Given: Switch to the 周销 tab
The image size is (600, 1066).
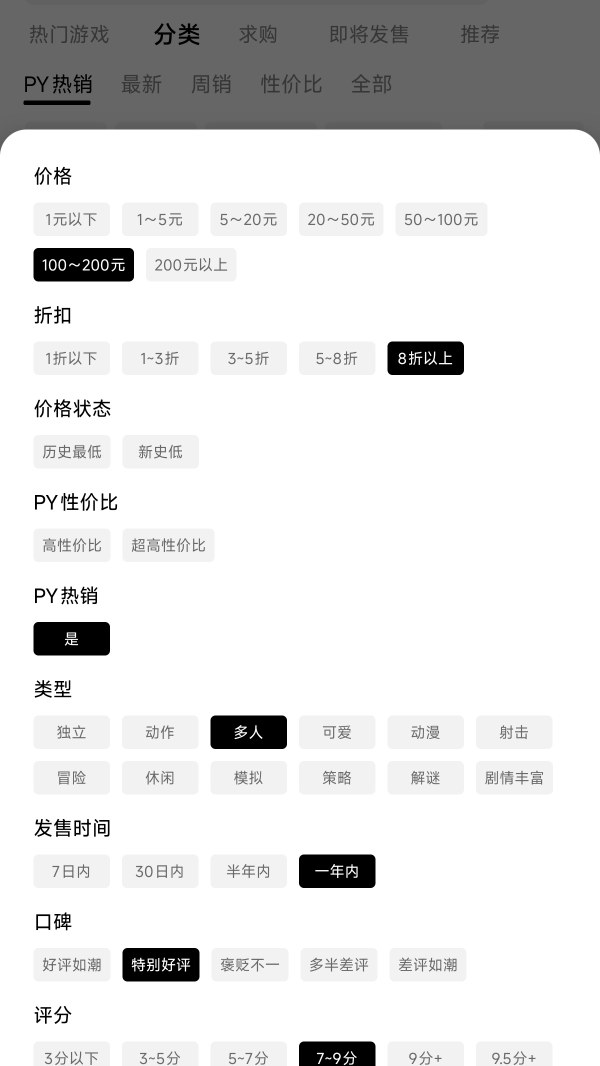Looking at the screenshot, I should click(211, 84).
